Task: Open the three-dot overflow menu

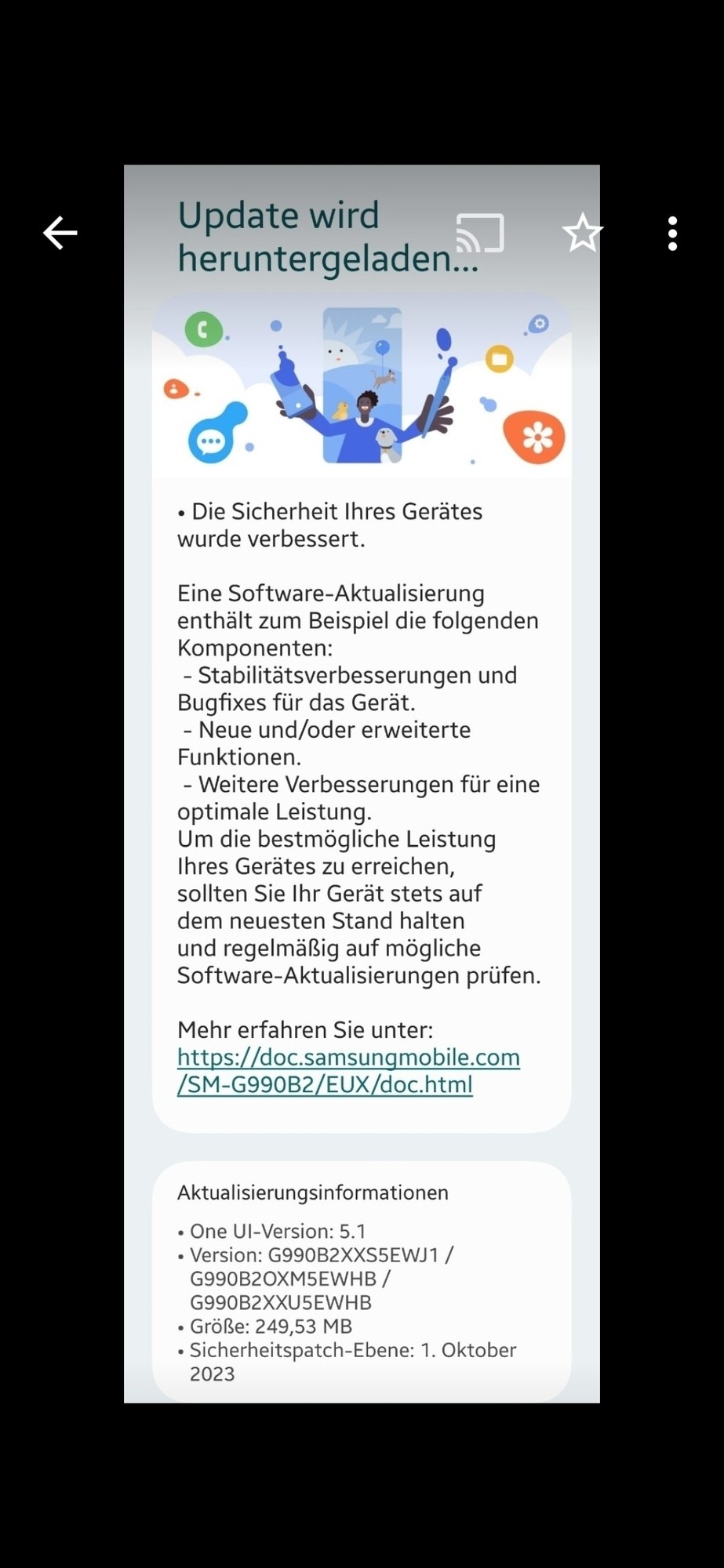Action: tap(672, 234)
